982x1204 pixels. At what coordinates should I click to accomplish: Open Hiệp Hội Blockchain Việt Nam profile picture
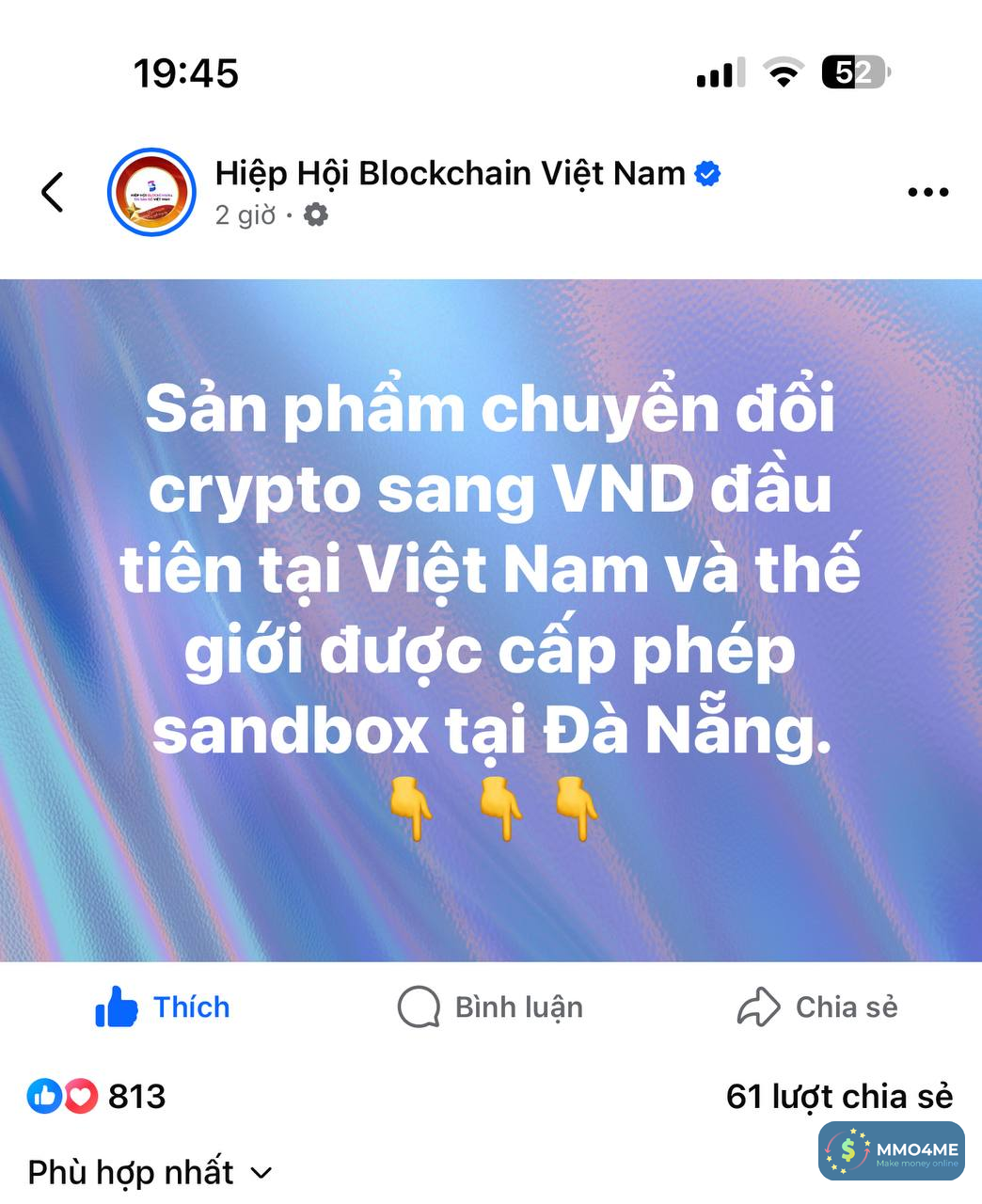tap(151, 192)
